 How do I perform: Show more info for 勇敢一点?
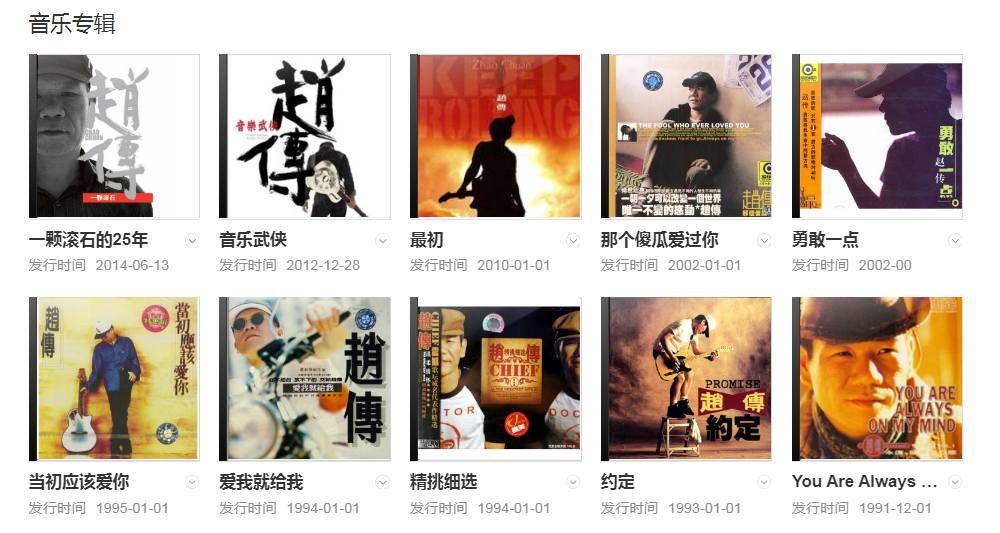955,240
